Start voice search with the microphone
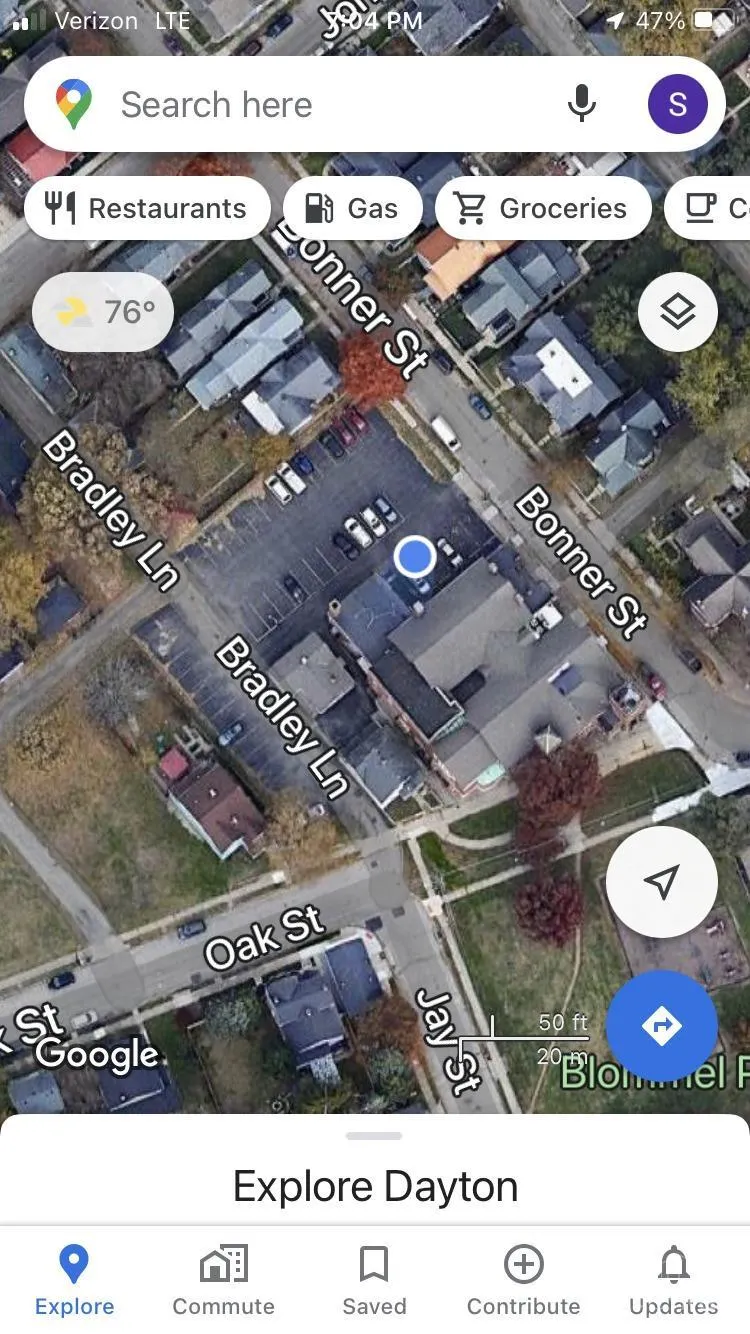 581,104
